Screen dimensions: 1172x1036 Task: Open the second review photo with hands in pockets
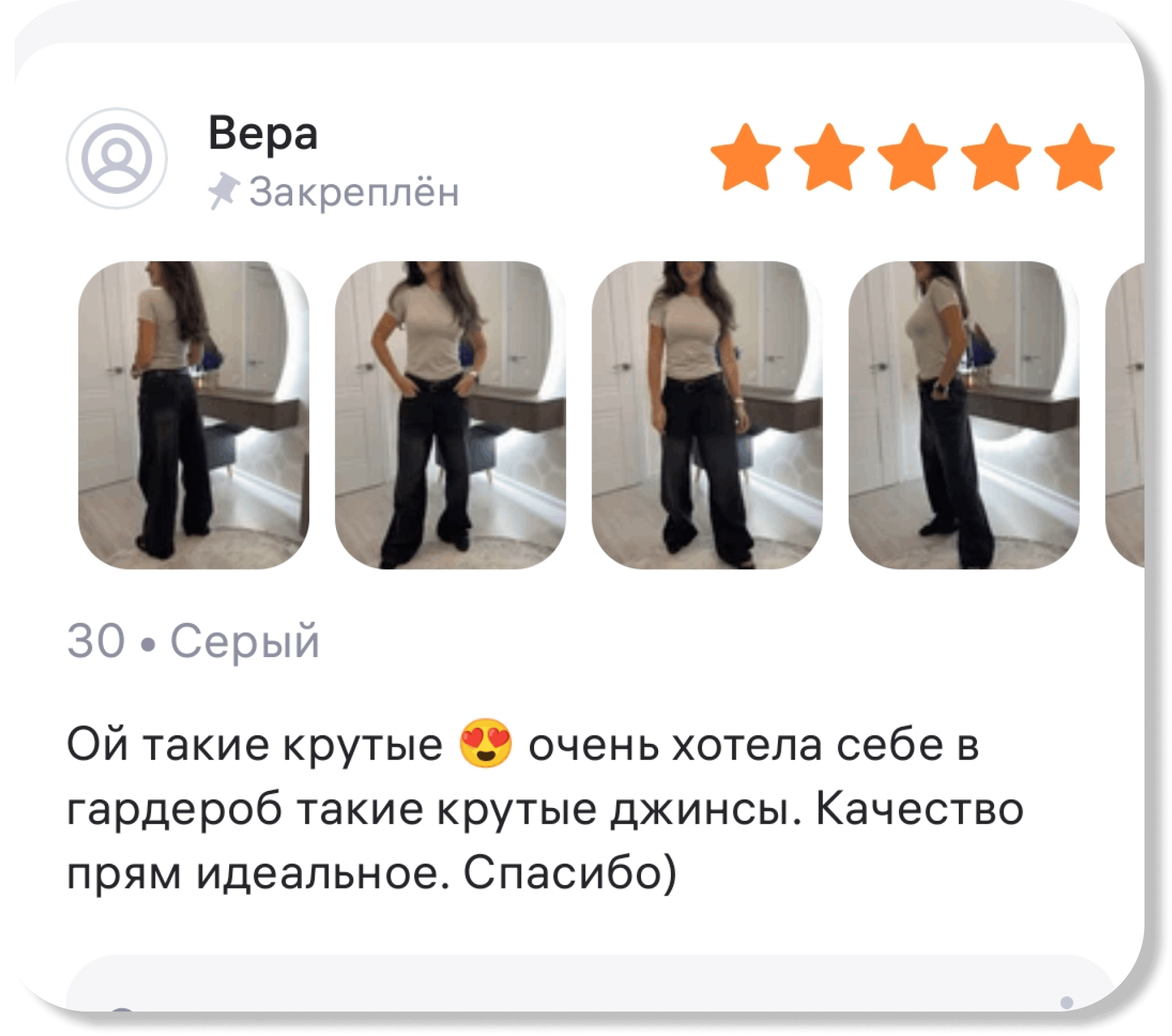(450, 415)
